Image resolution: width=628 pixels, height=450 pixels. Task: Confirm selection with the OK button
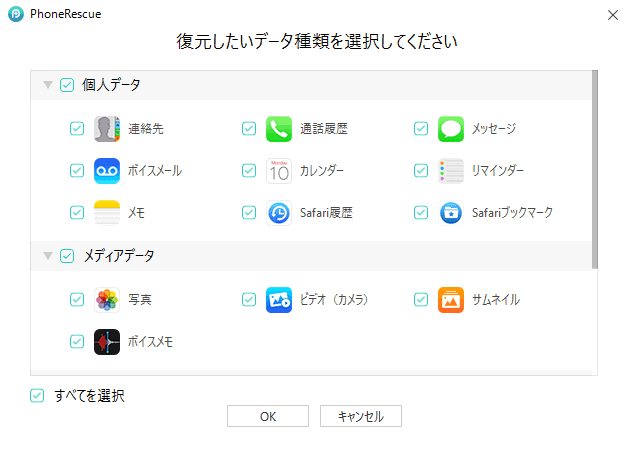click(x=268, y=416)
